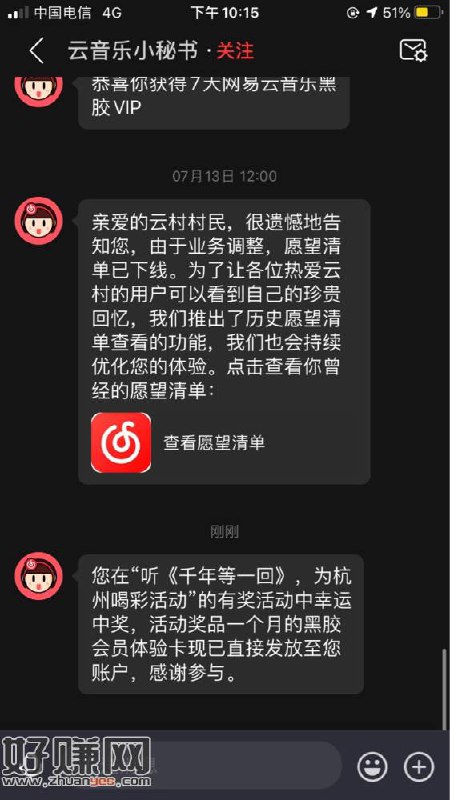Image resolution: width=450 pixels, height=800 pixels.
Task: Focus the message input field
Action: tap(173, 766)
